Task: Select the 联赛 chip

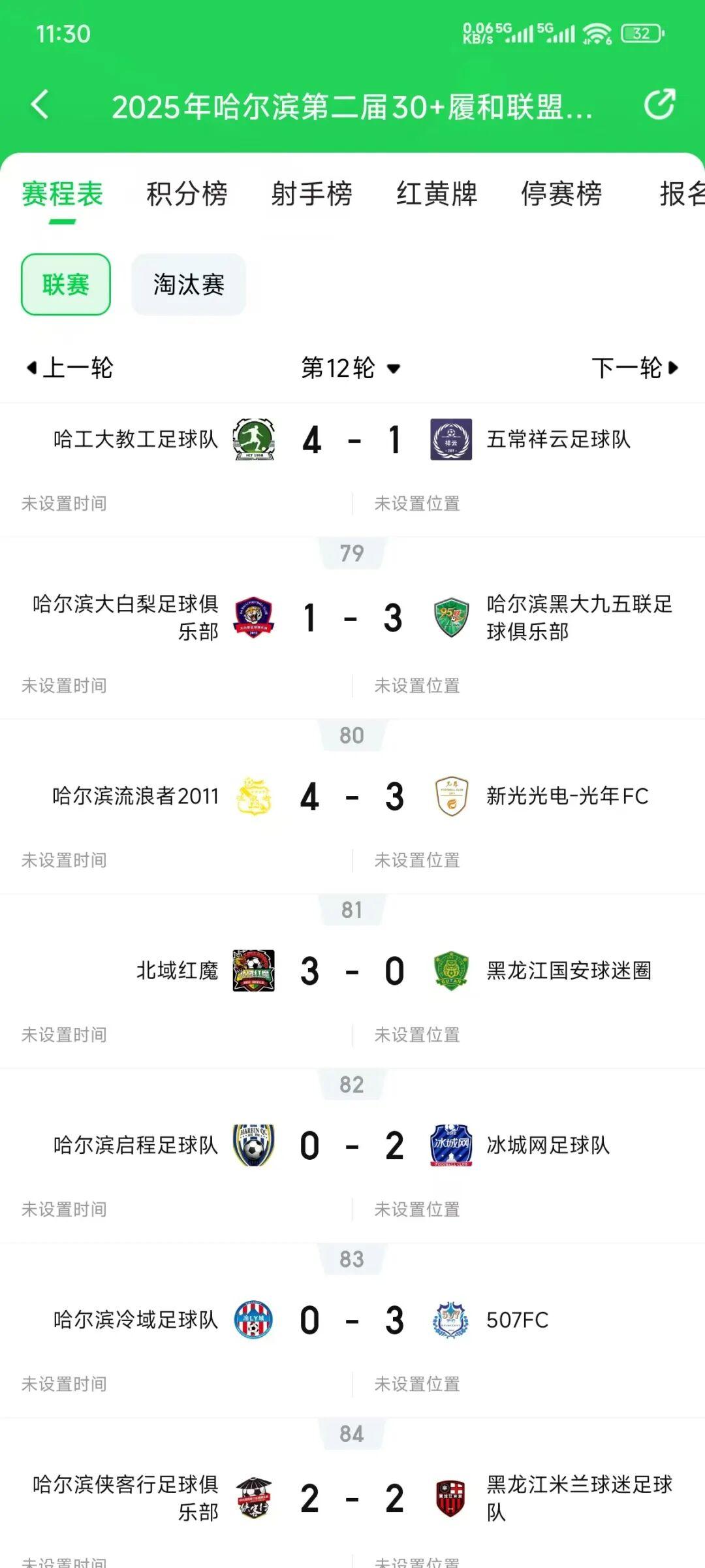Action: (x=66, y=285)
